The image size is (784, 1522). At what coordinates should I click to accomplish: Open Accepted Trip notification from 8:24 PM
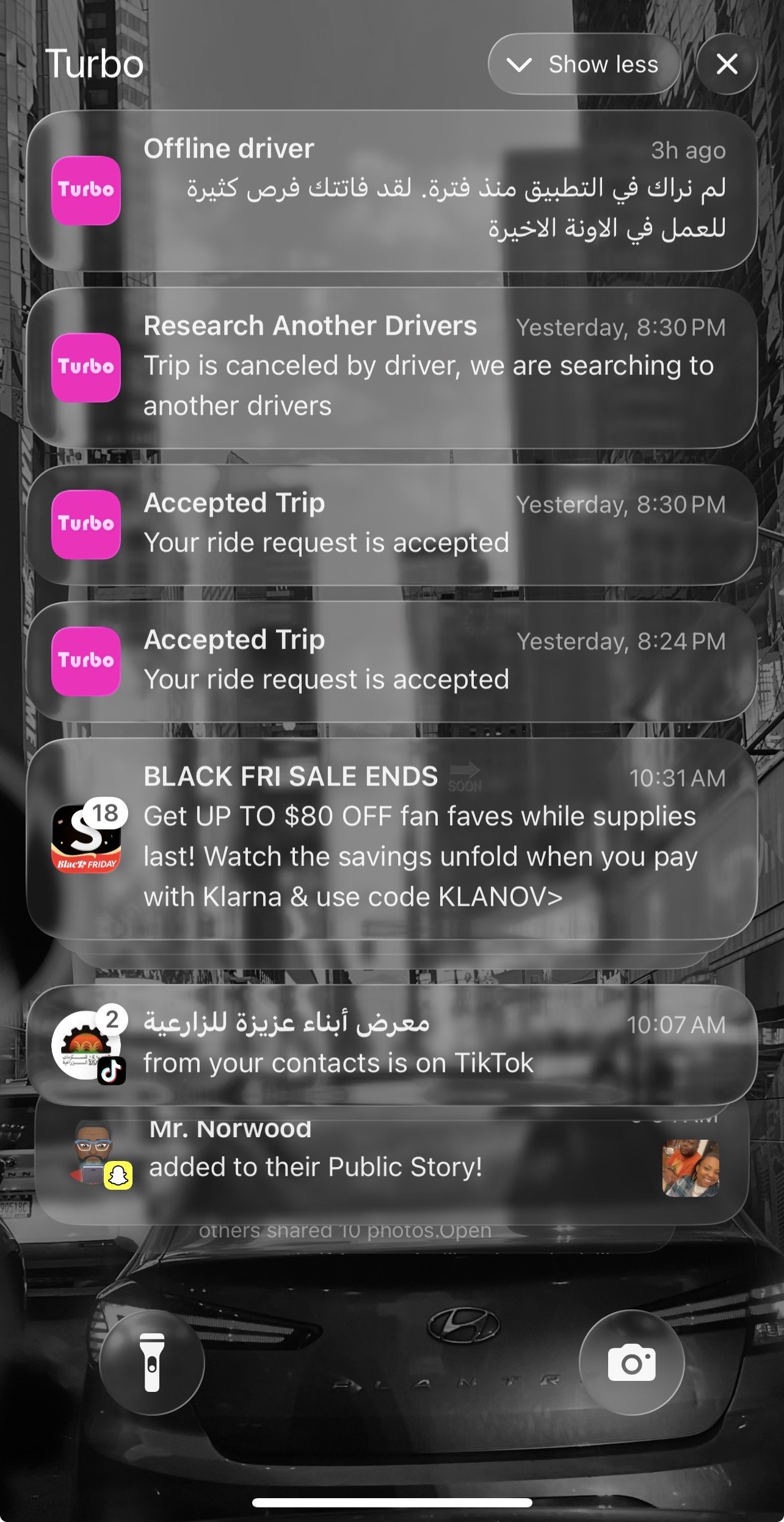391,661
